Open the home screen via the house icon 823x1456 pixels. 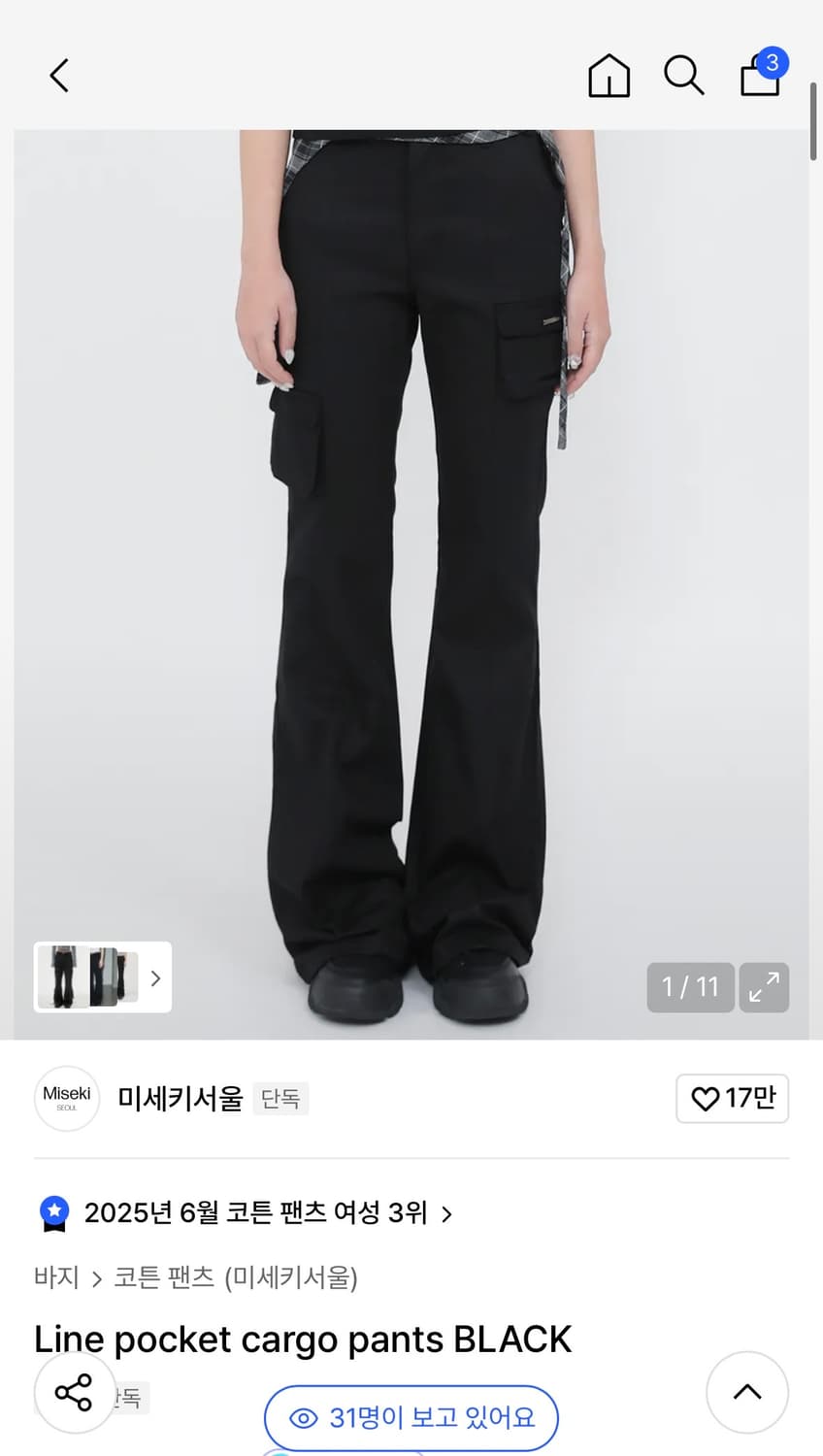(x=609, y=75)
